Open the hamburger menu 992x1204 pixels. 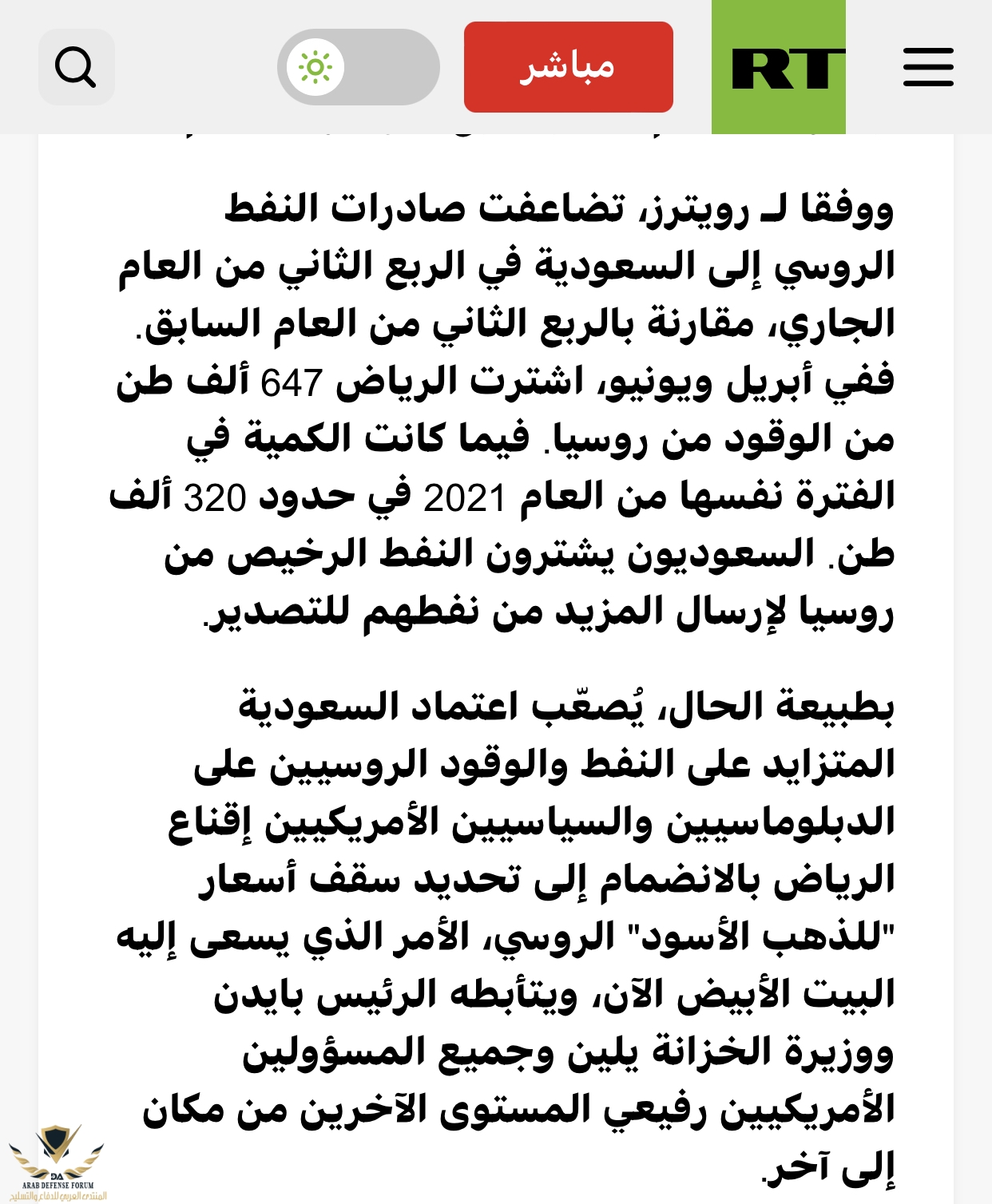pos(928,67)
